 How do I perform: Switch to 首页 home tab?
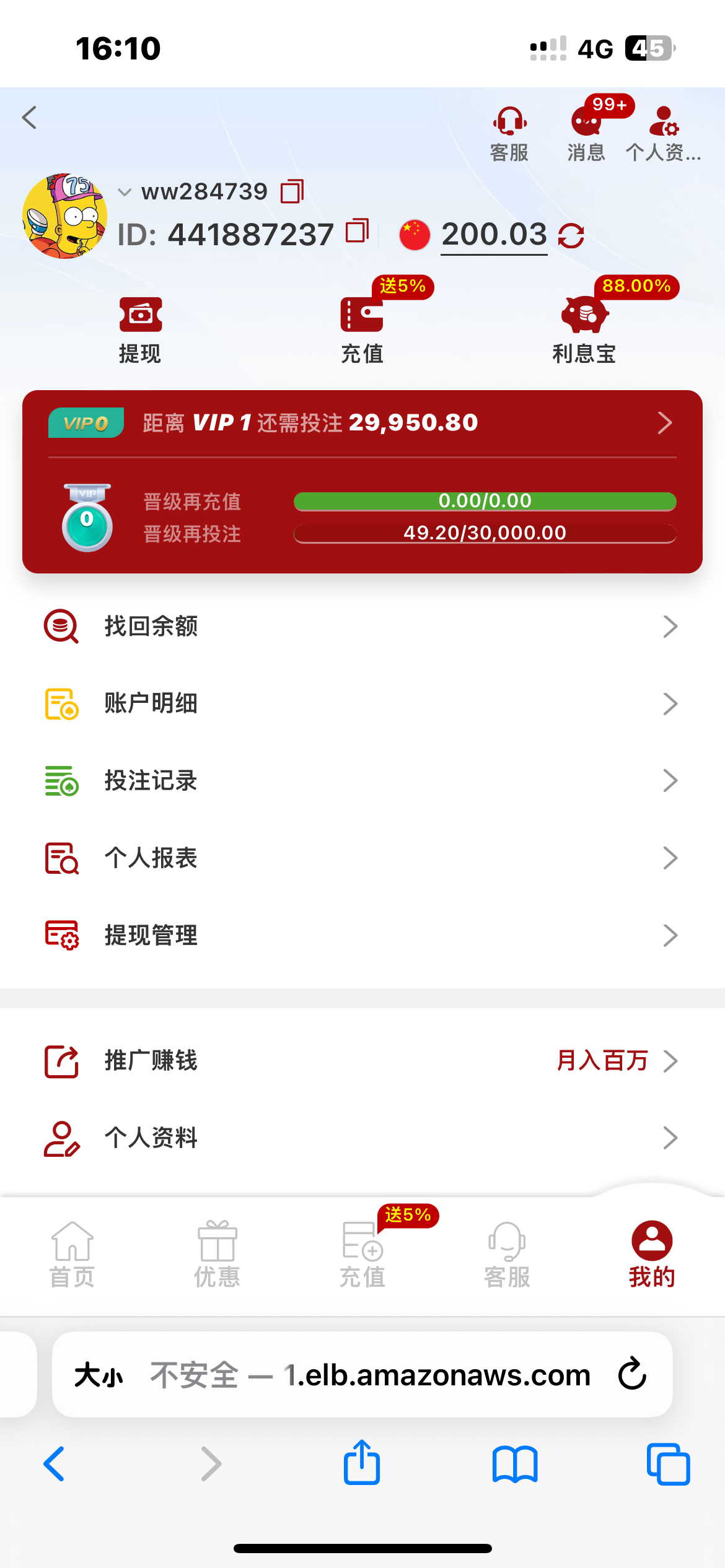72,1254
